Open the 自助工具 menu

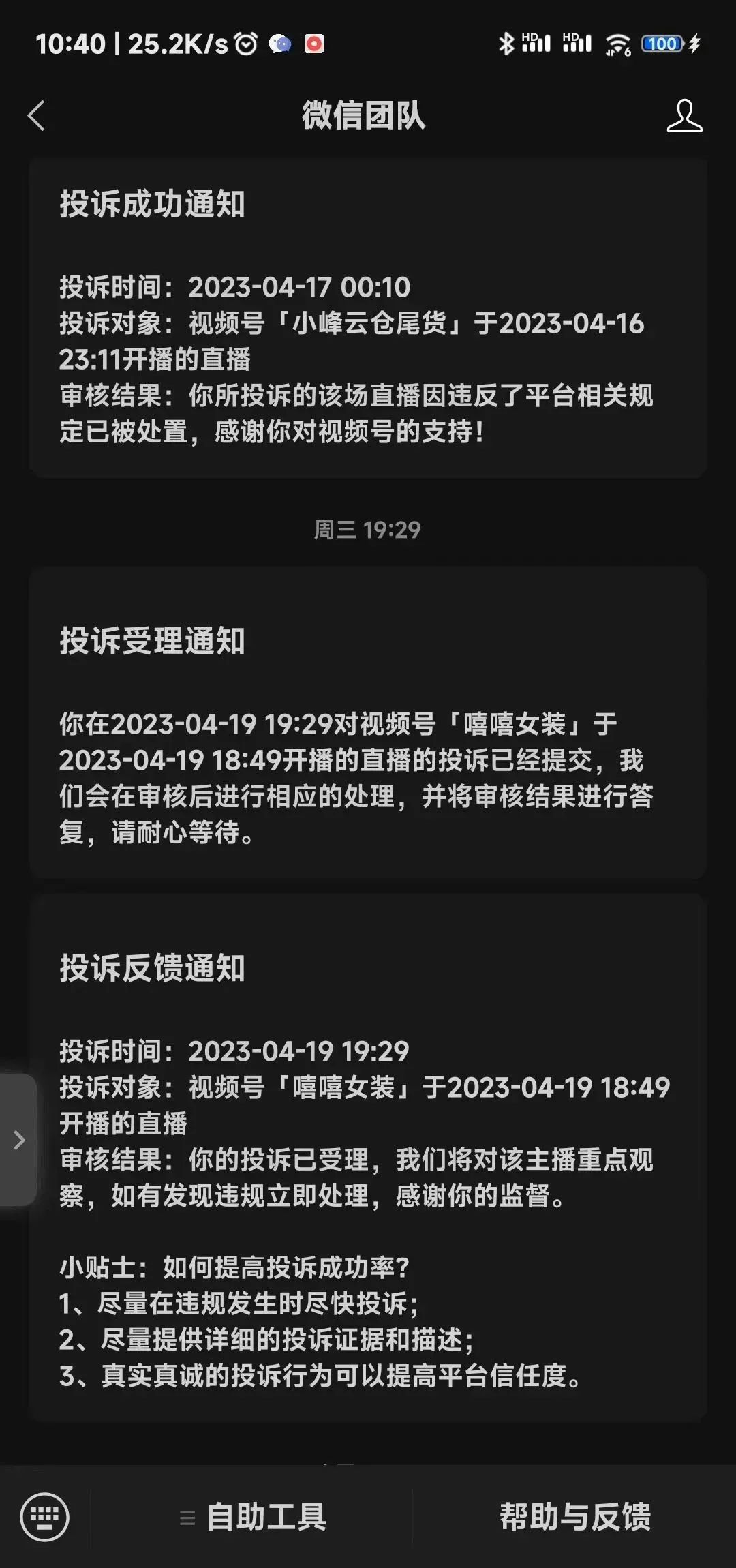(x=252, y=1517)
